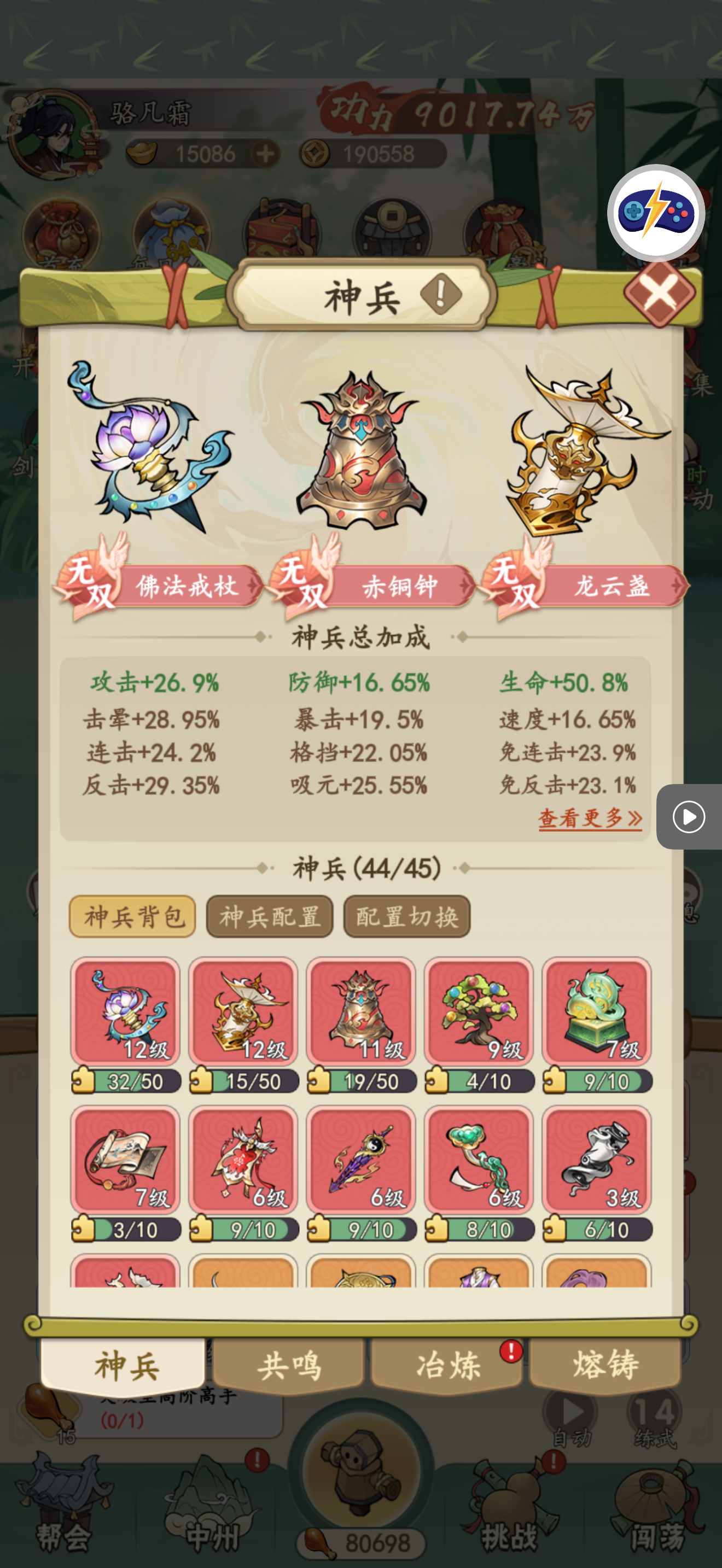Open the 查看更多 link
Image resolution: width=722 pixels, height=1568 pixels.
click(589, 818)
